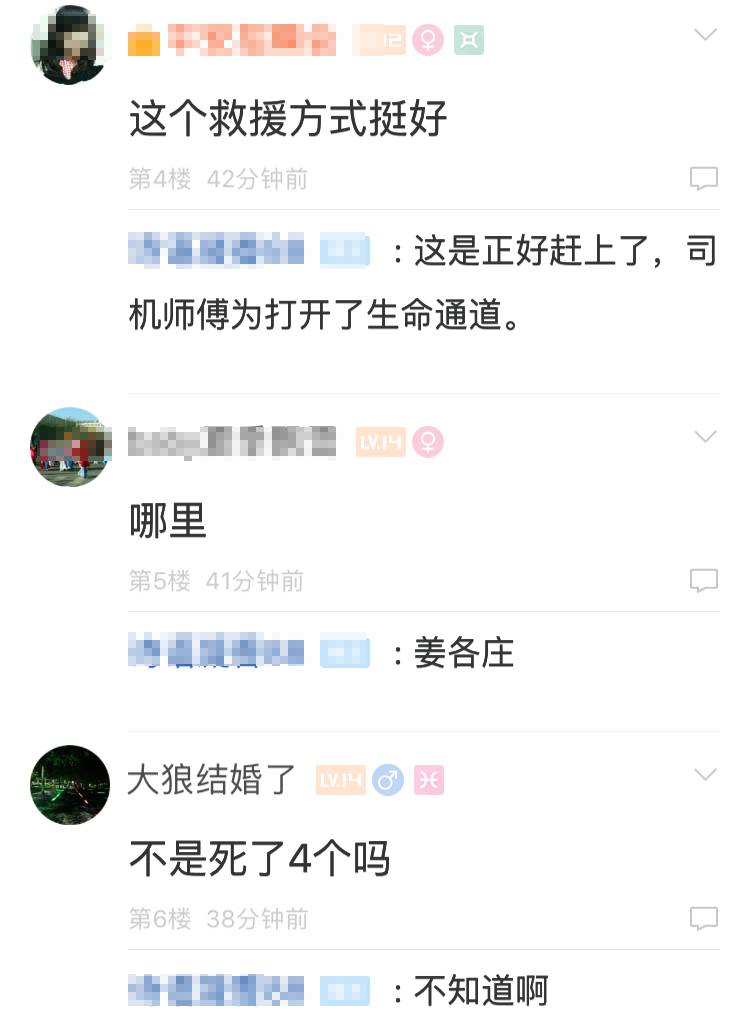Expand options chevron for "这个救援方式挺好" comment
The image size is (750, 1022).
705,36
